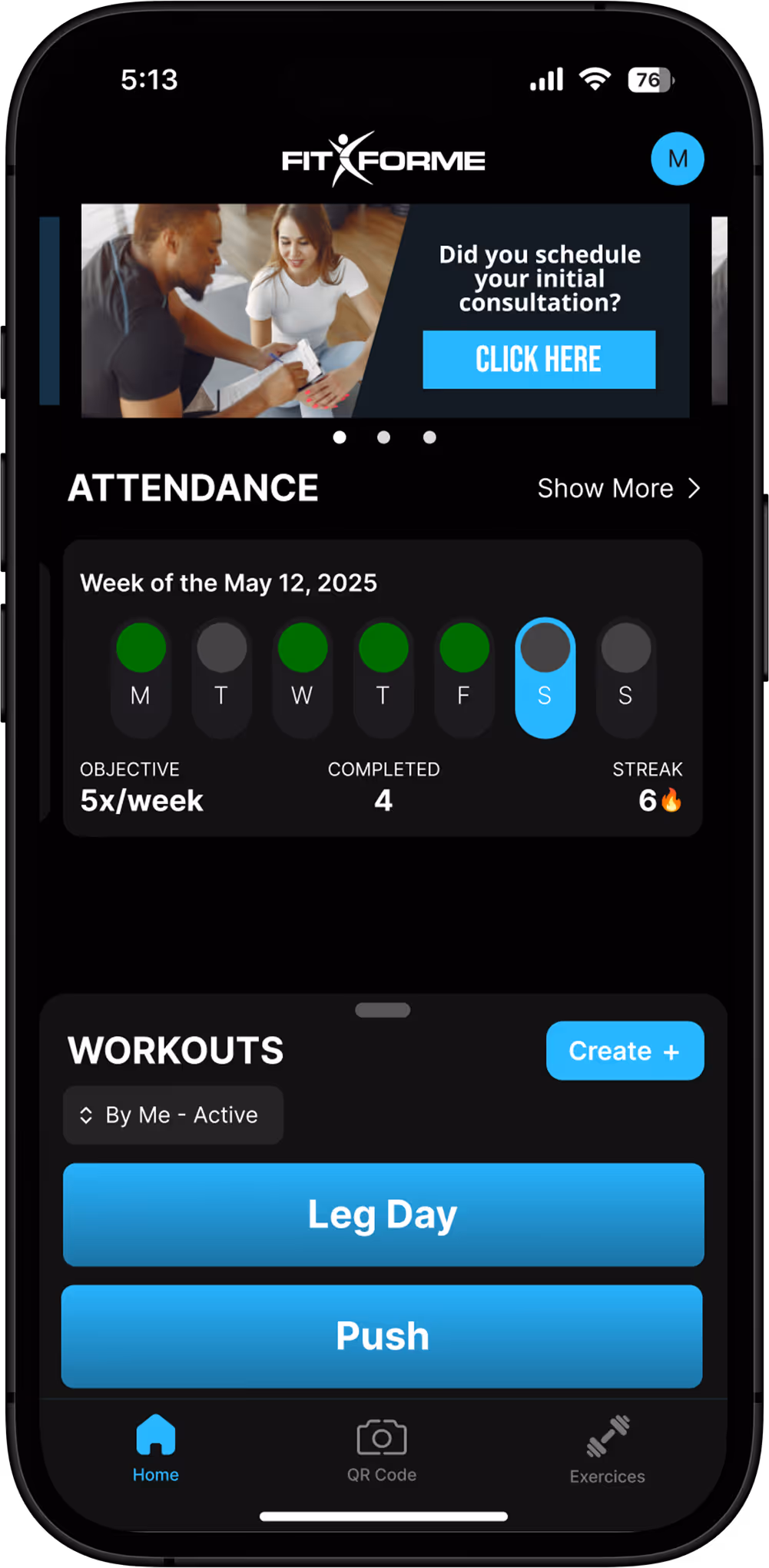
Task: Open the Leg Day workout
Action: coord(383,1214)
